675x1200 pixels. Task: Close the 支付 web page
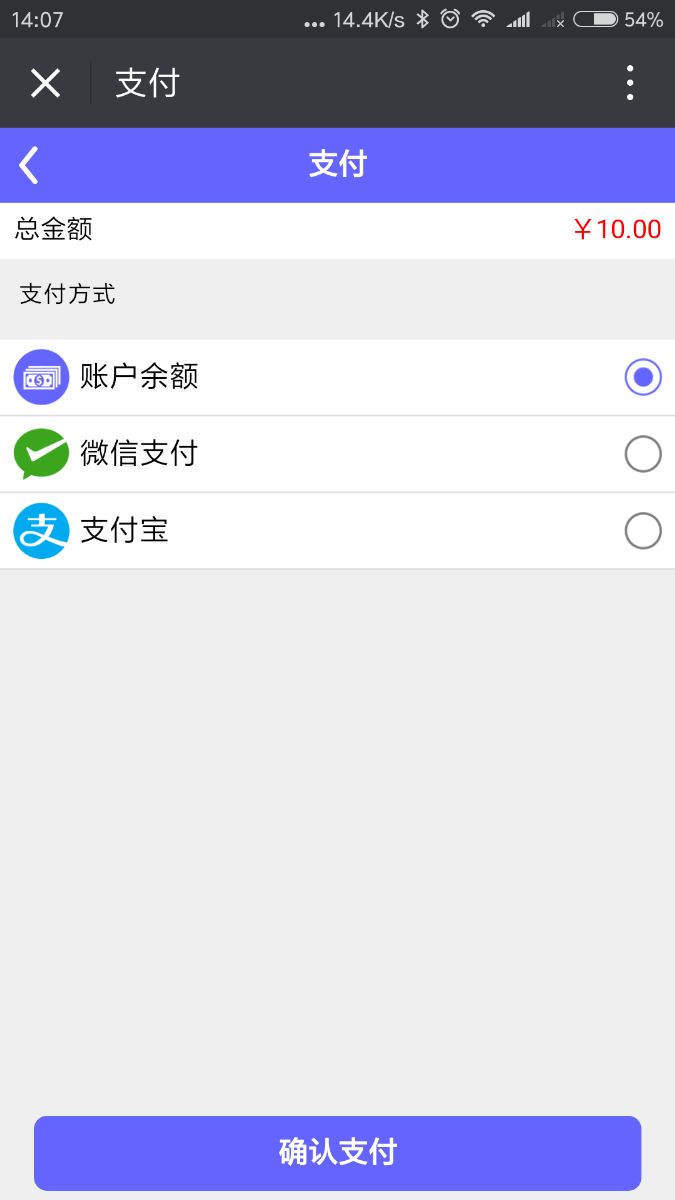(45, 83)
